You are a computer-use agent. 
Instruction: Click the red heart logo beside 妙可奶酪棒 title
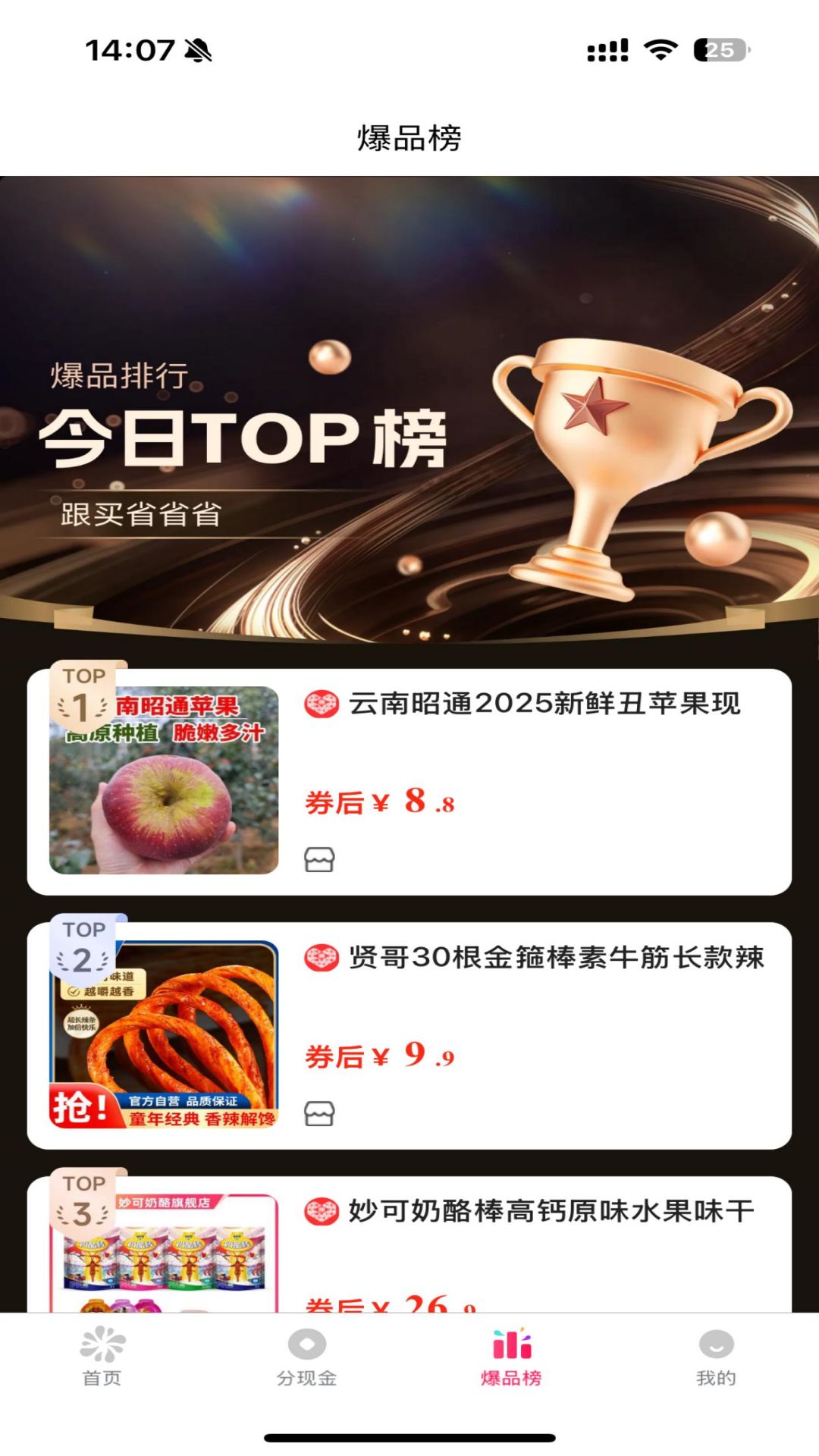(x=322, y=1211)
